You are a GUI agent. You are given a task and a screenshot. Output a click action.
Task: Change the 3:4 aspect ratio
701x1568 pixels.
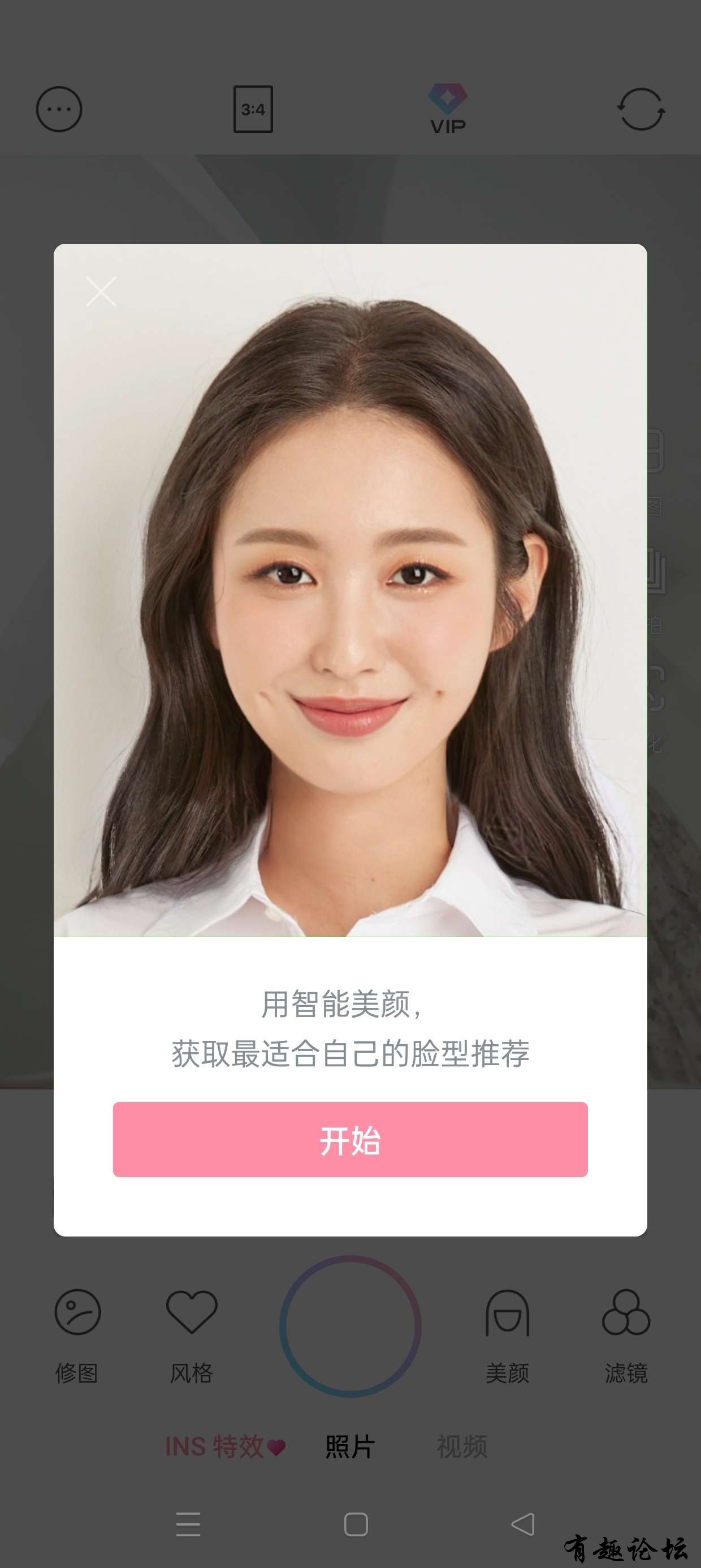pos(253,110)
